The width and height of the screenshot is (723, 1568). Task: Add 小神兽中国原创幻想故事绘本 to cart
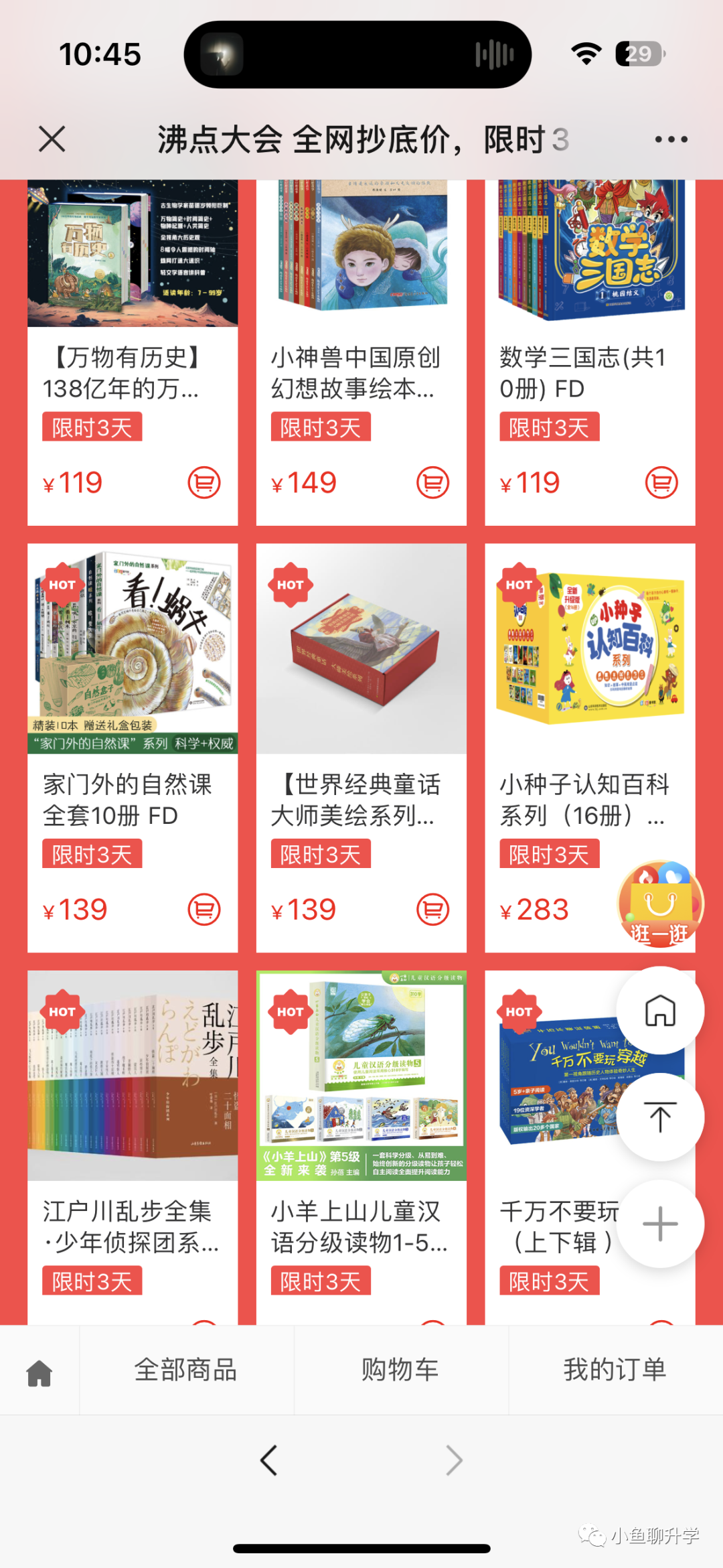[x=432, y=482]
